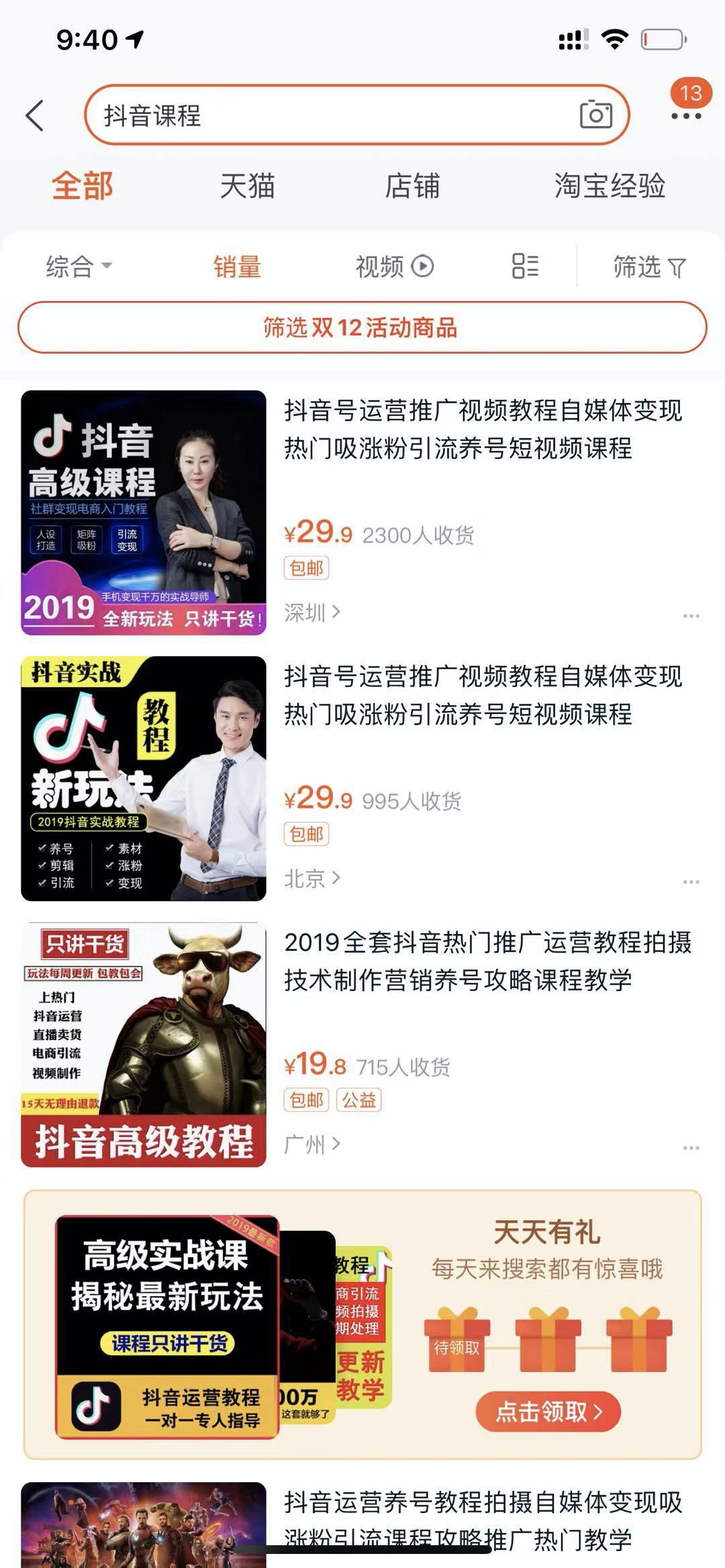Tap 筛选双12活动商品 button

362,327
